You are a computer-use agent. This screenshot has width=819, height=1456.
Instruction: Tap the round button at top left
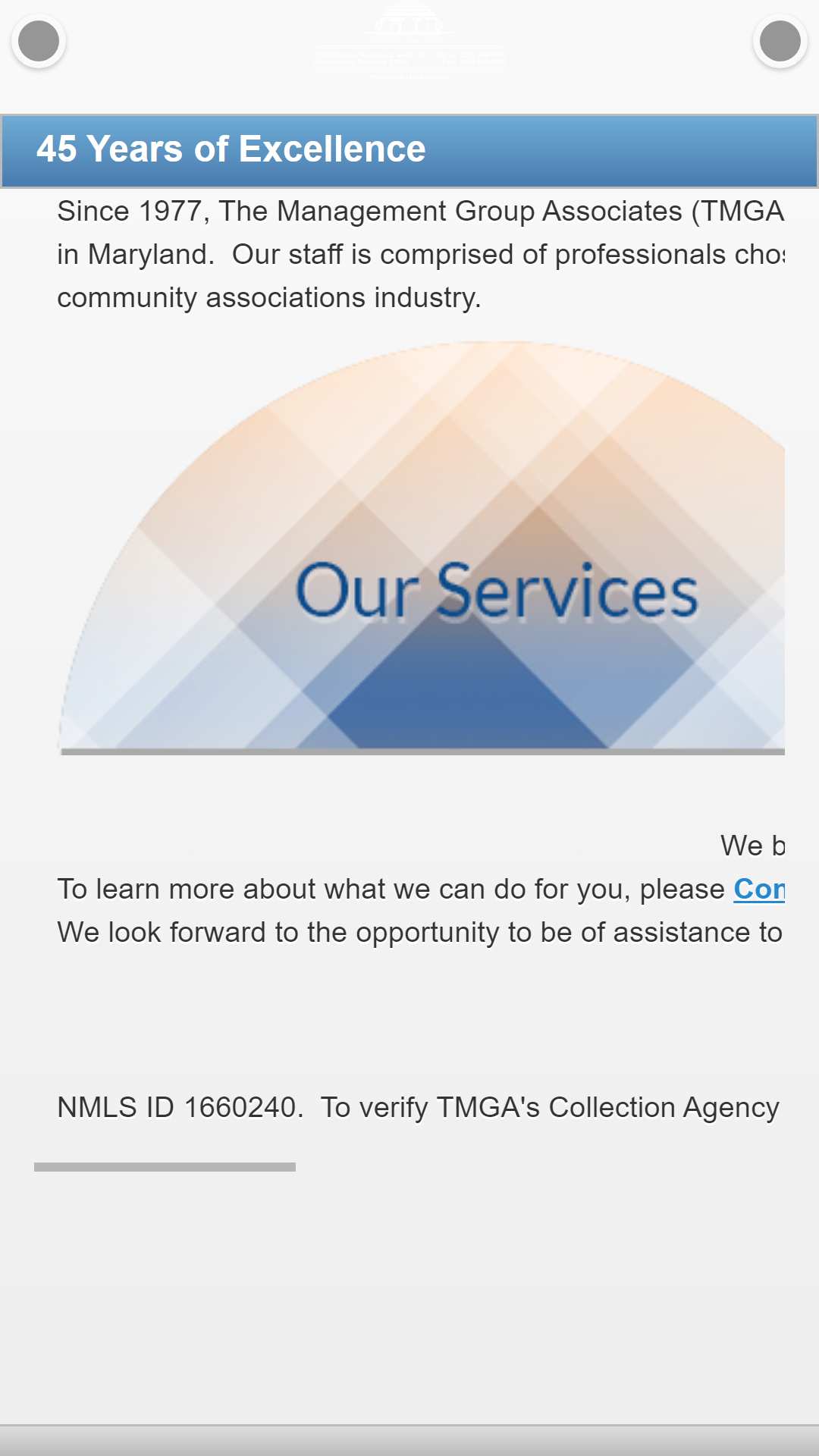click(39, 41)
